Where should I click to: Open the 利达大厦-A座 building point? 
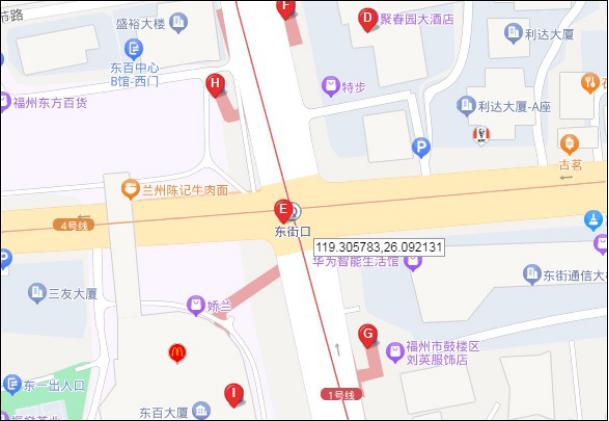(x=466, y=105)
